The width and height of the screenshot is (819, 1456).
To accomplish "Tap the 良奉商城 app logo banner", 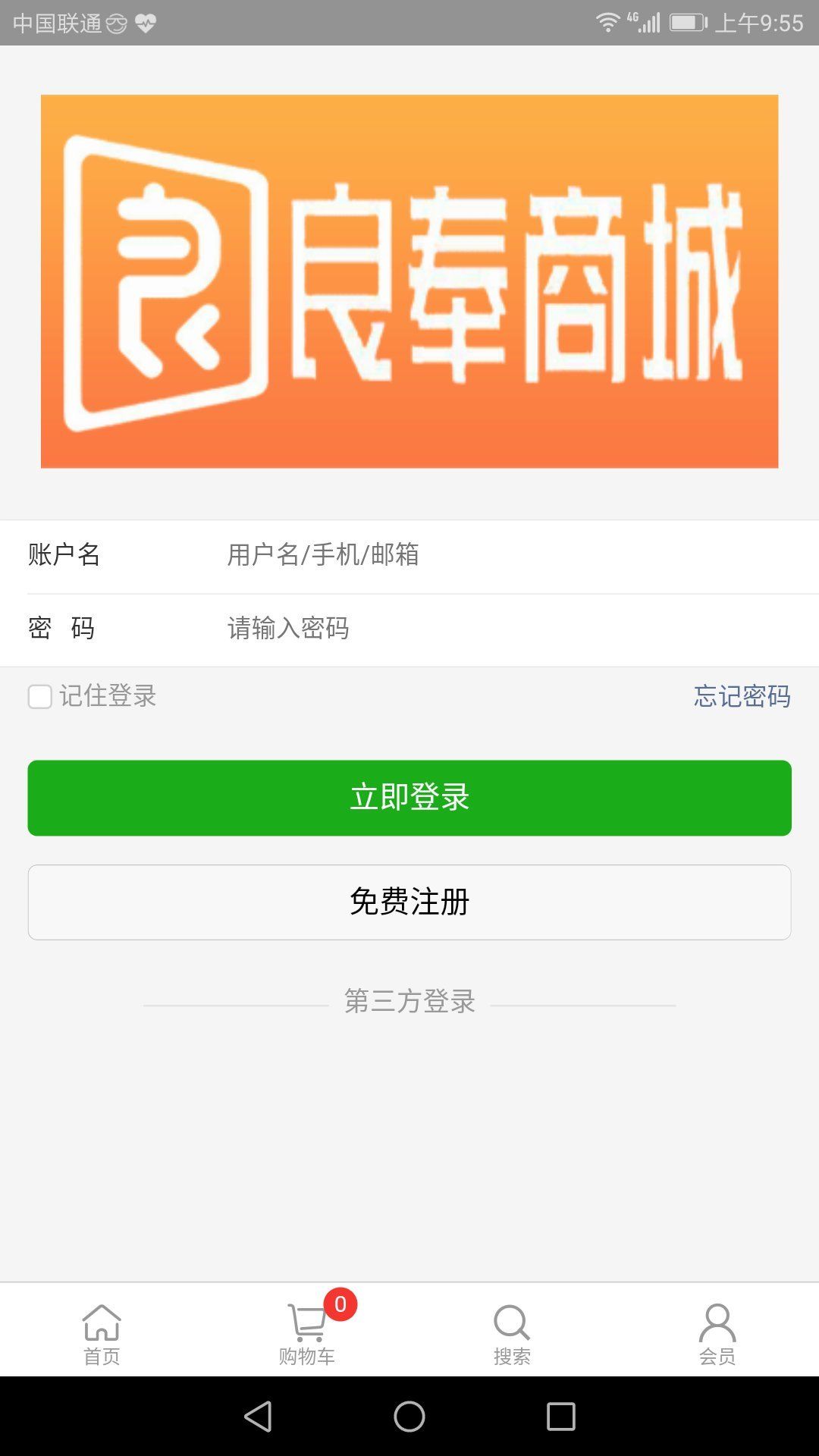I will (x=409, y=281).
